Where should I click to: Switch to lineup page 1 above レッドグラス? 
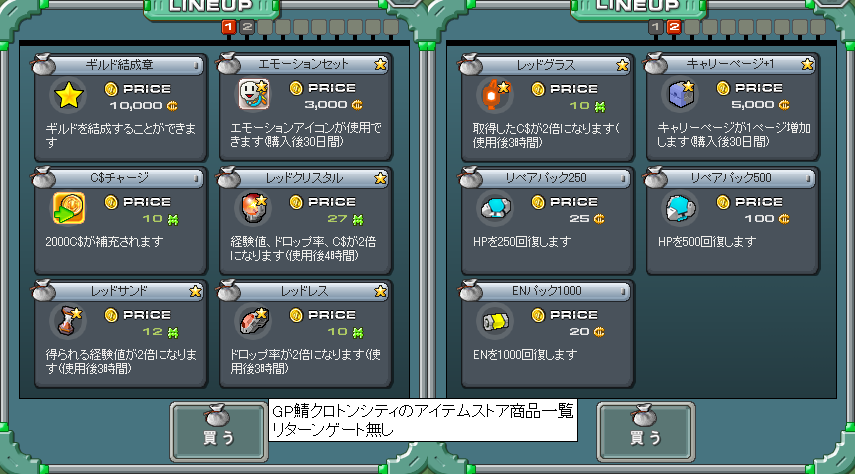coord(656,27)
